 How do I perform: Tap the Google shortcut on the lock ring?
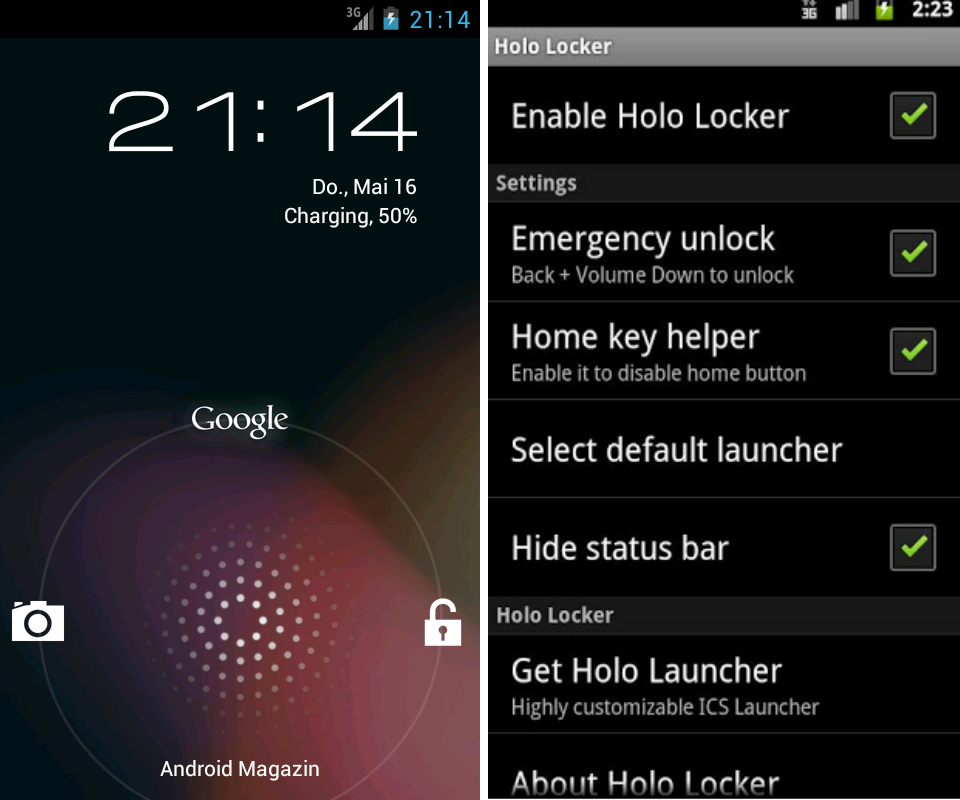point(240,419)
